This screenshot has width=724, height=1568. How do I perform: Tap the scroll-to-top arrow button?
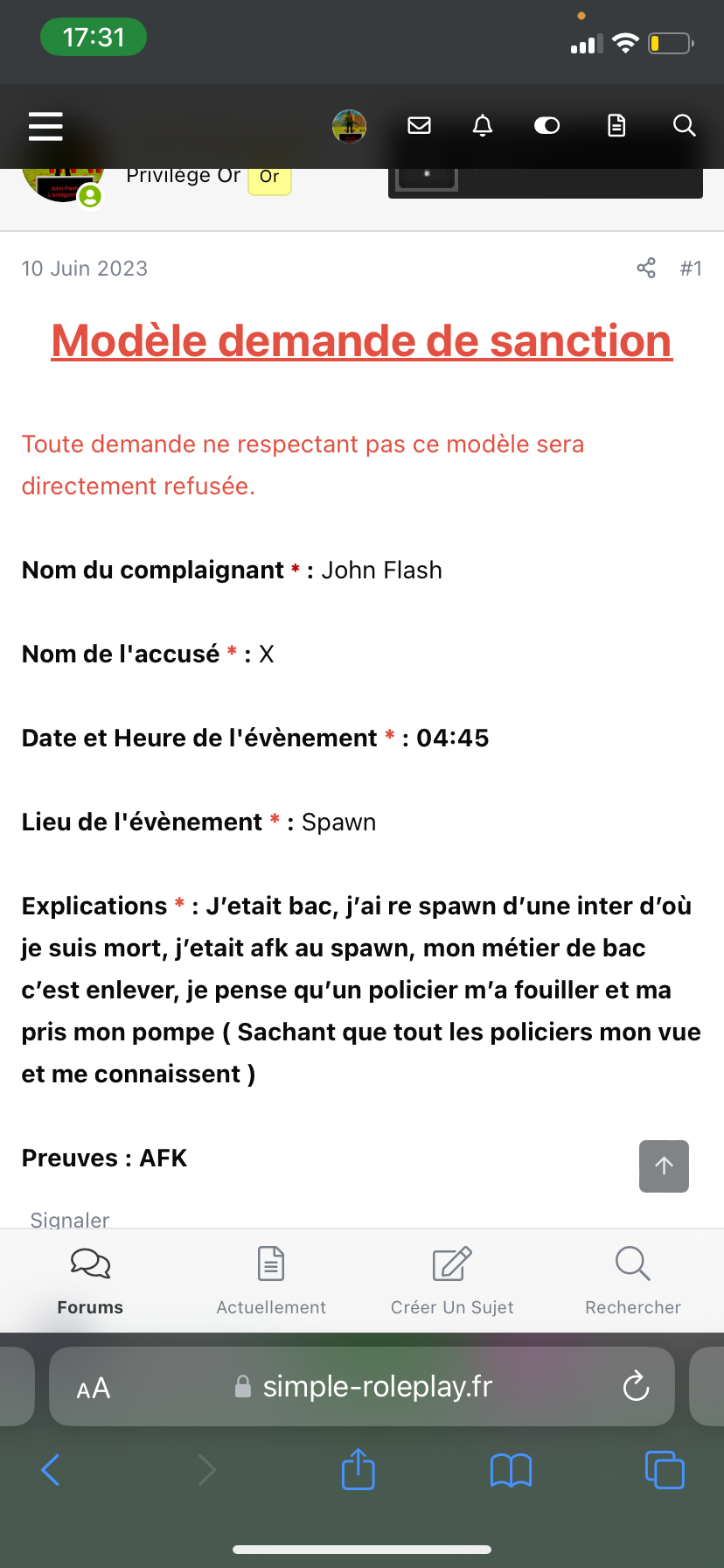[x=664, y=1165]
